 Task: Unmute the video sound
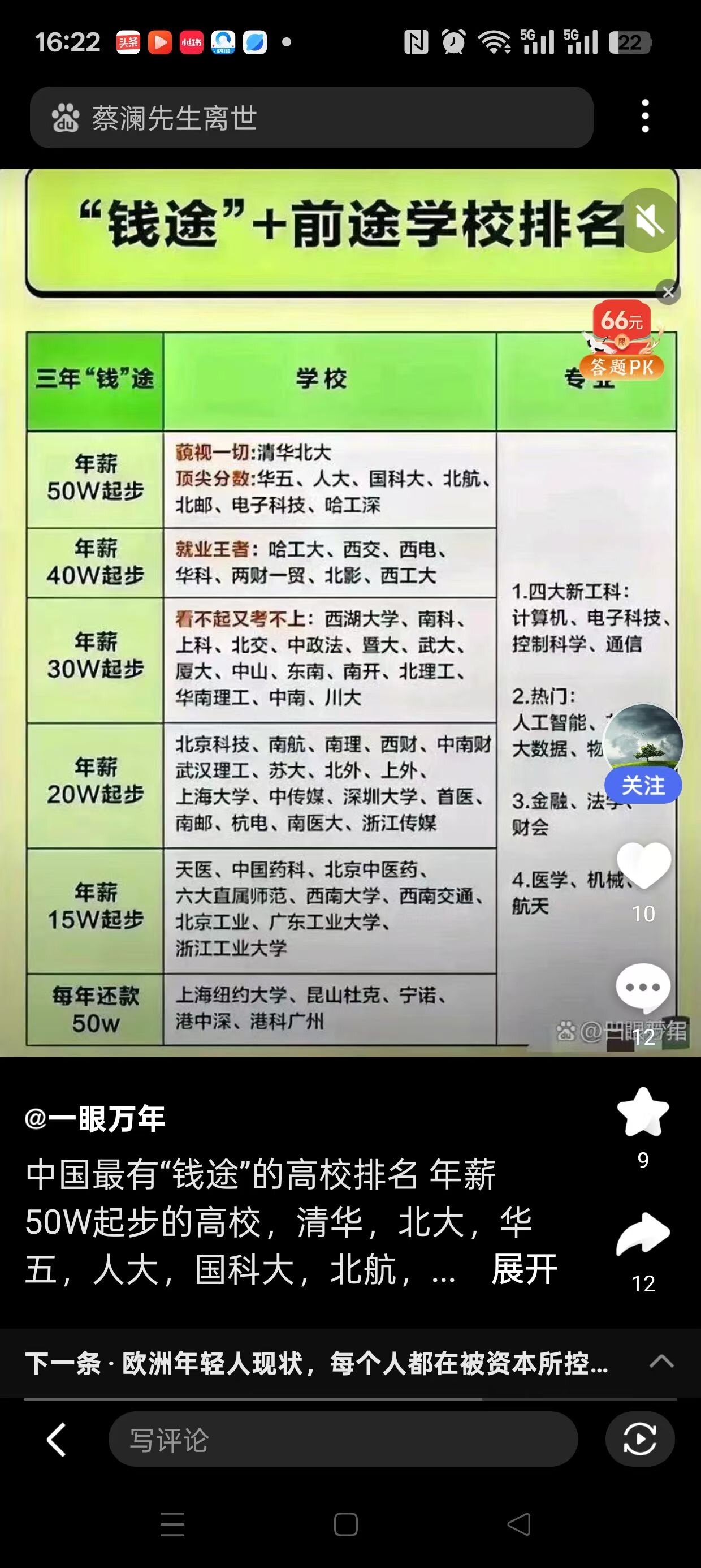pos(648,221)
